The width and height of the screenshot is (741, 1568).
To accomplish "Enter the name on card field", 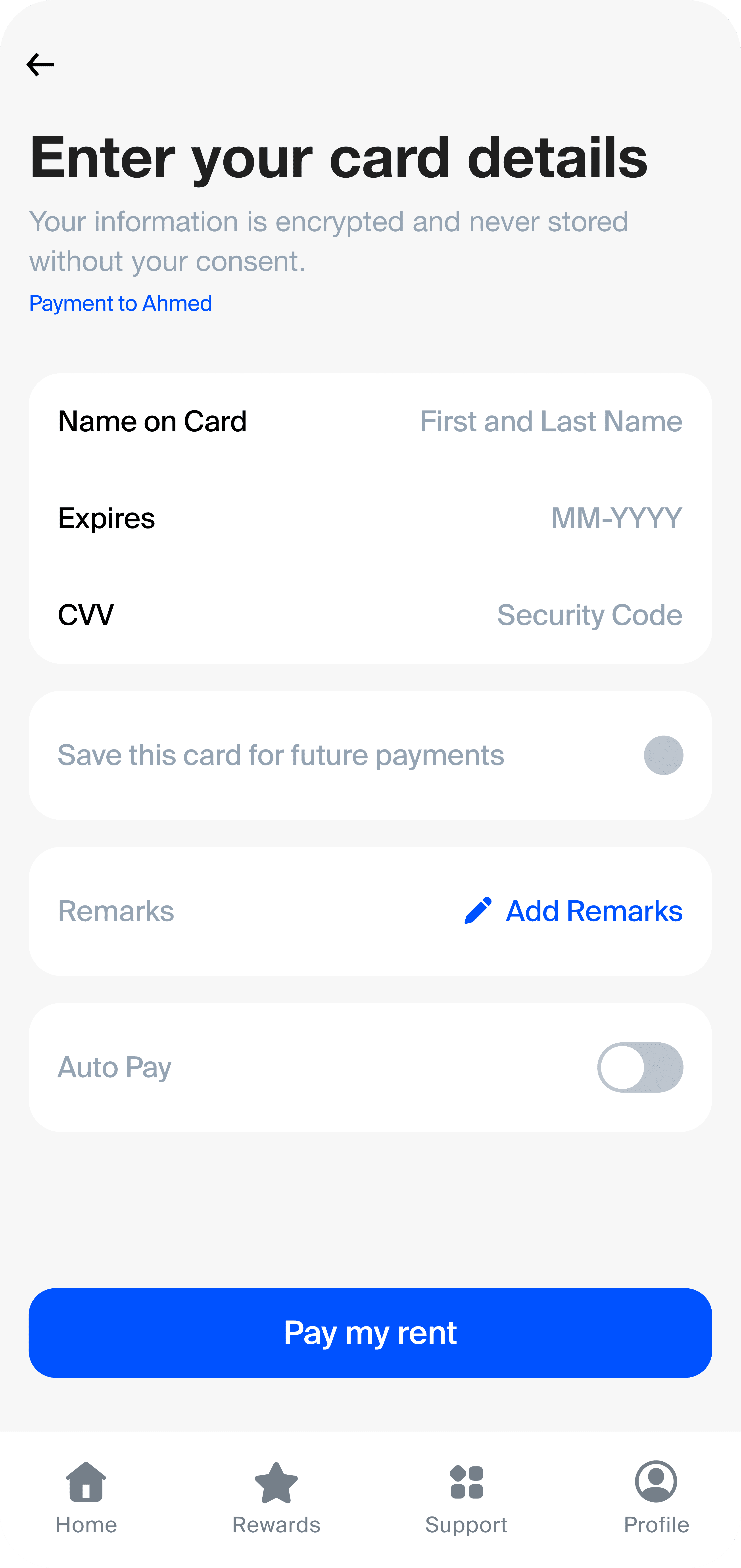I will (370, 421).
